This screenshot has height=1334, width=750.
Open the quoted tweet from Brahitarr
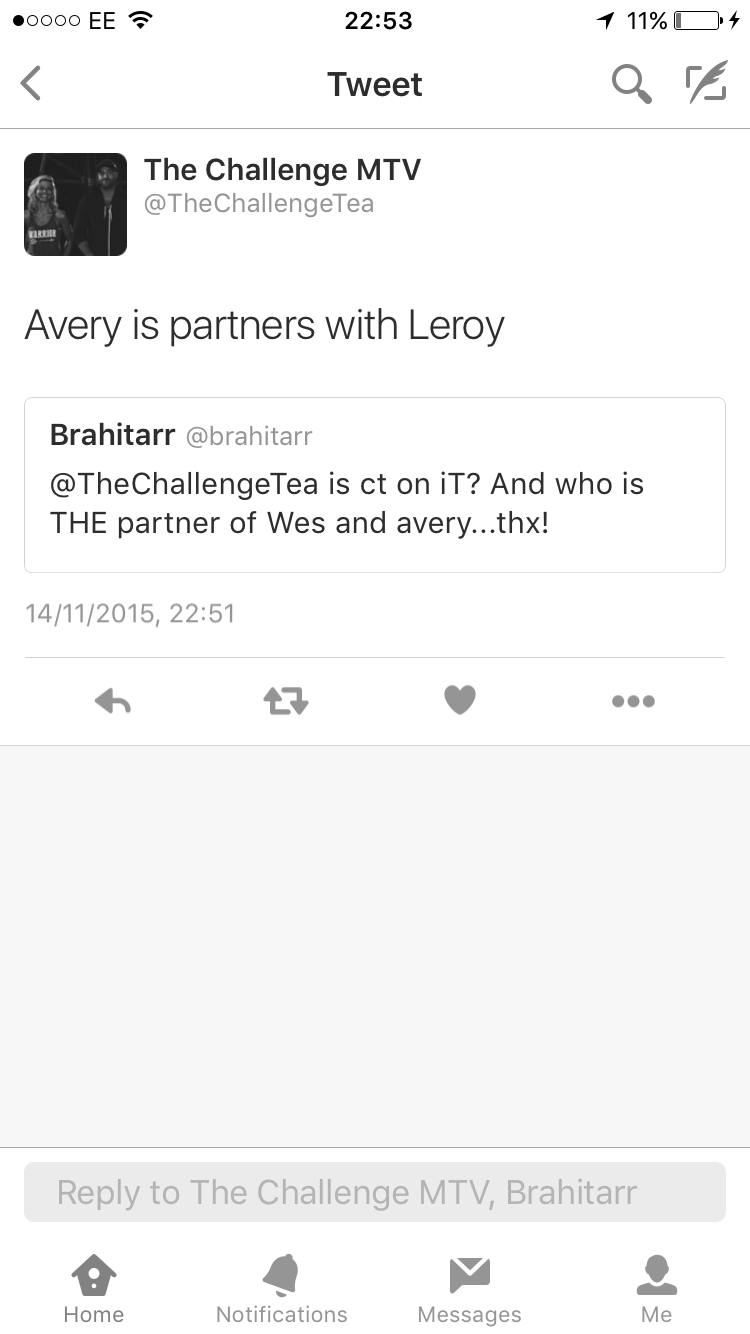(375, 485)
